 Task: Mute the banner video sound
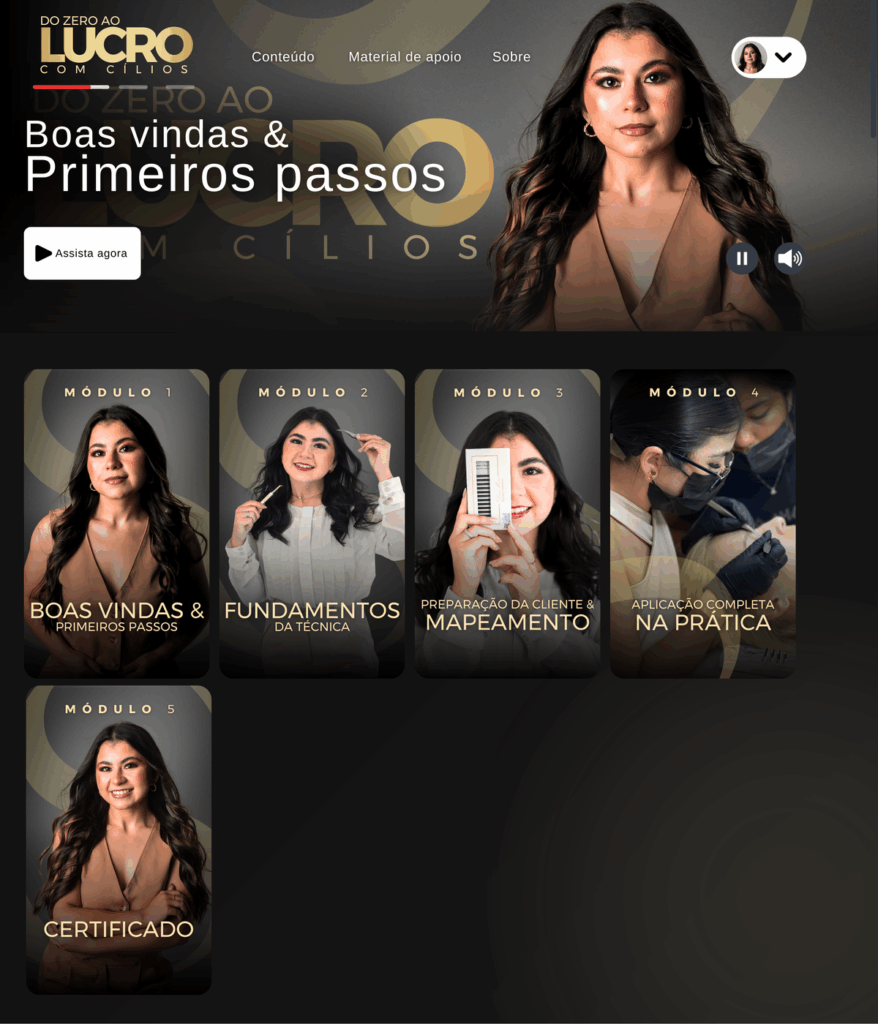click(790, 258)
